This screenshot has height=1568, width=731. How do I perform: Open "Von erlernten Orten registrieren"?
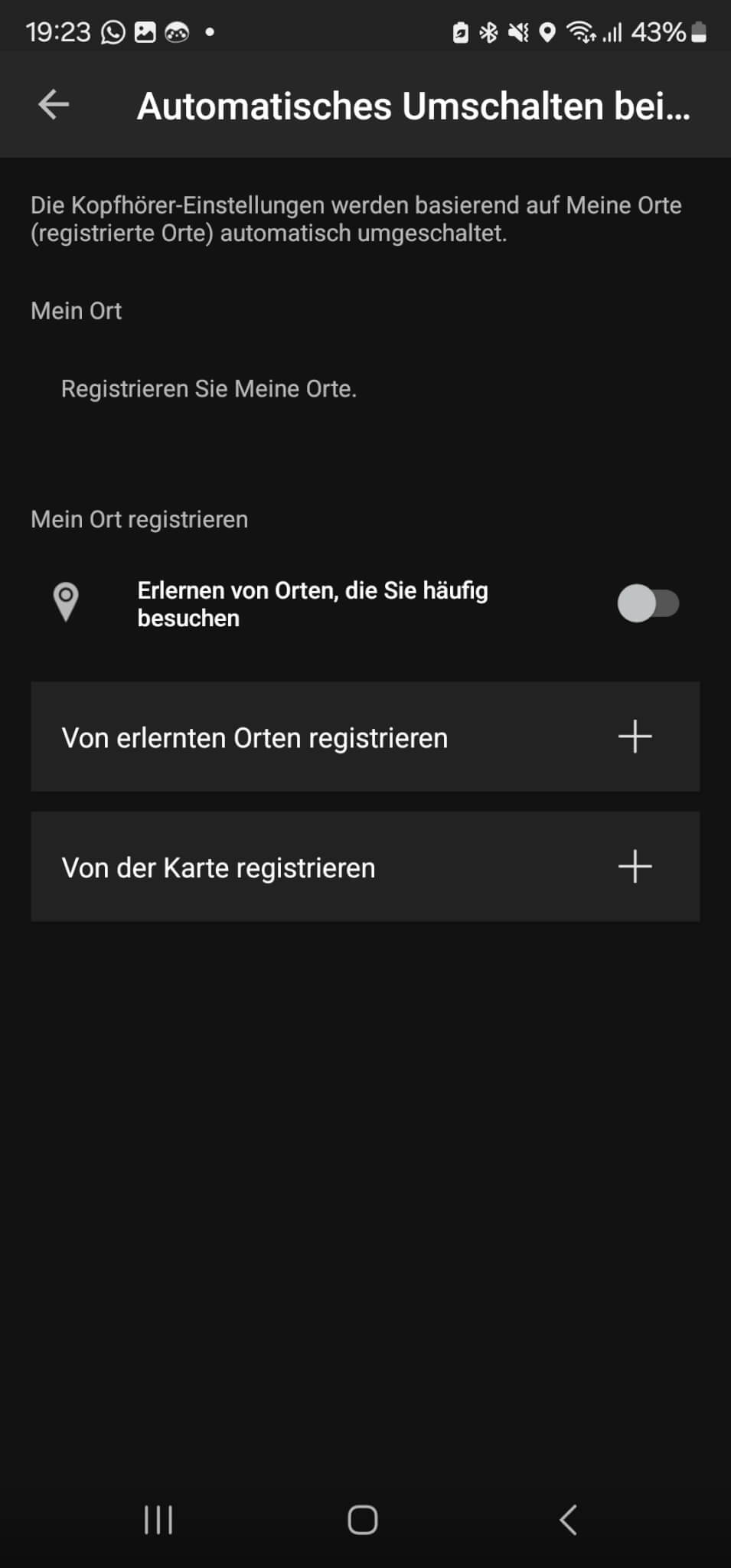[x=365, y=737]
